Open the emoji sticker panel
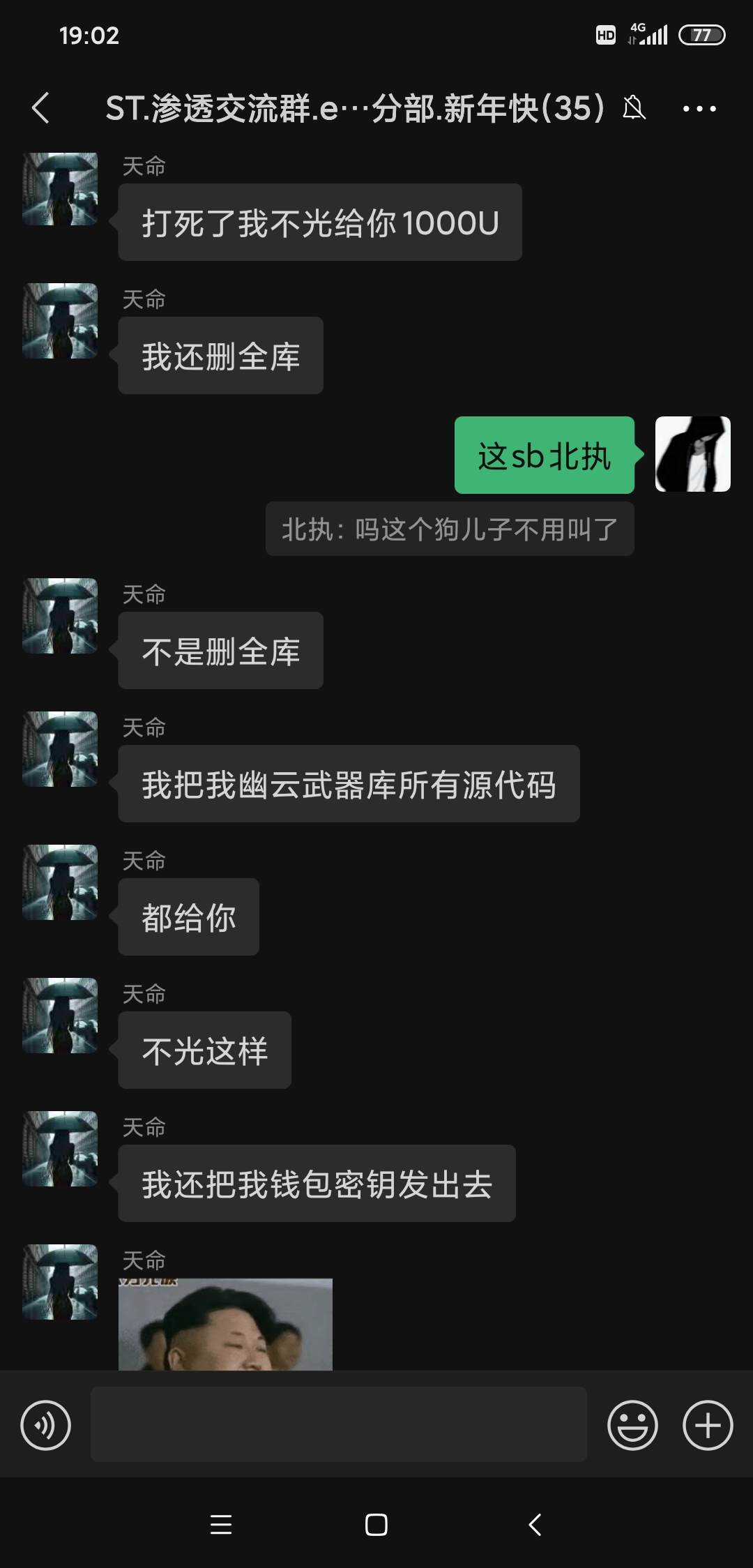The width and height of the screenshot is (753, 1568). (632, 1424)
